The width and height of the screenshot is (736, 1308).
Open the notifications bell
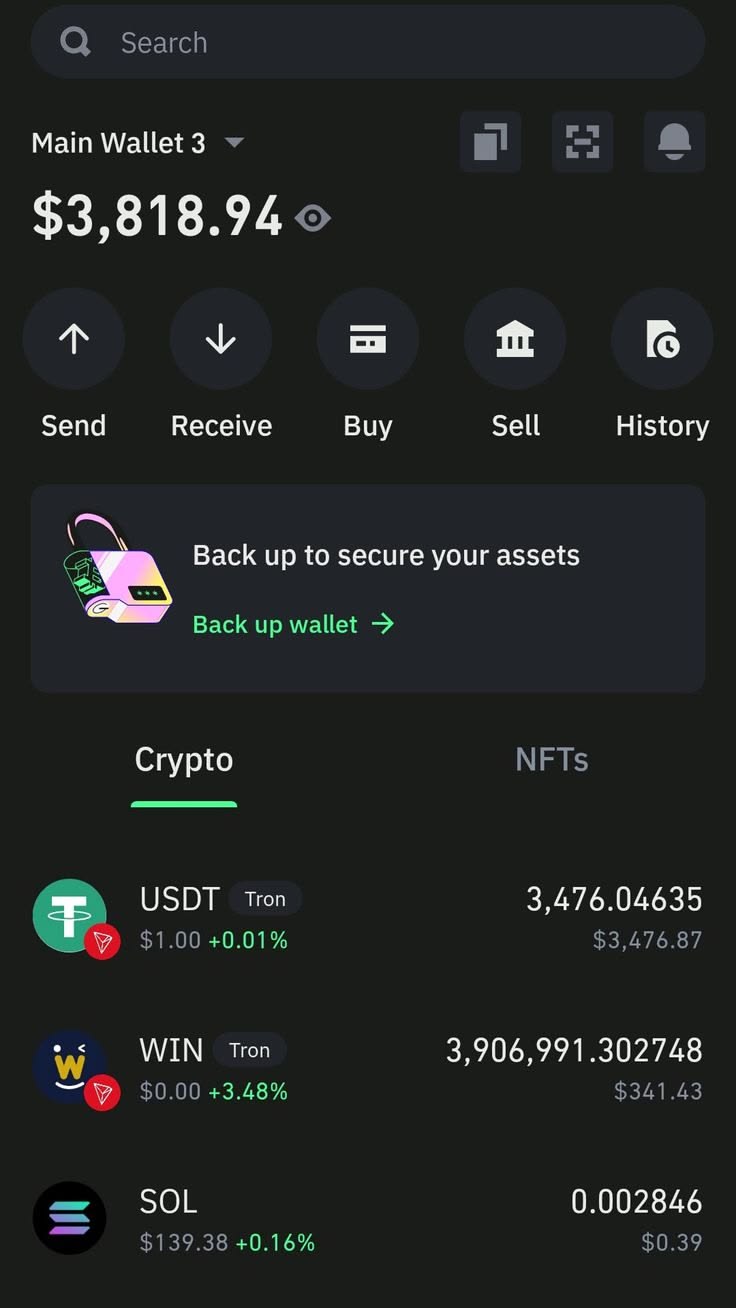[675, 142]
